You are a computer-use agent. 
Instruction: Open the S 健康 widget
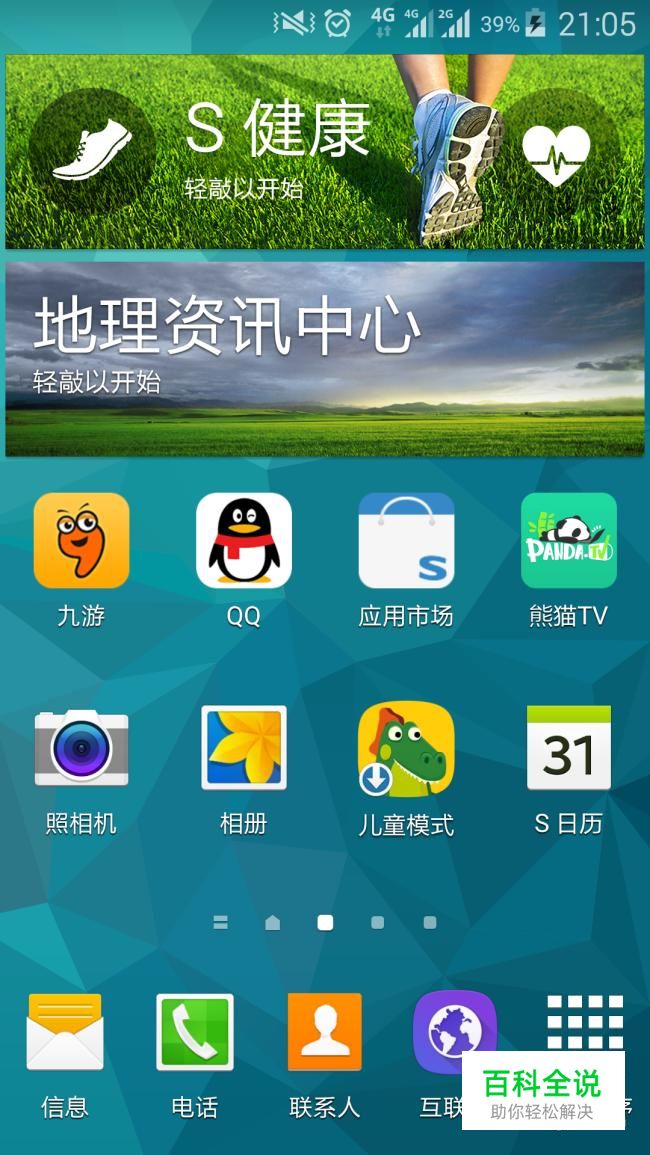pos(325,151)
